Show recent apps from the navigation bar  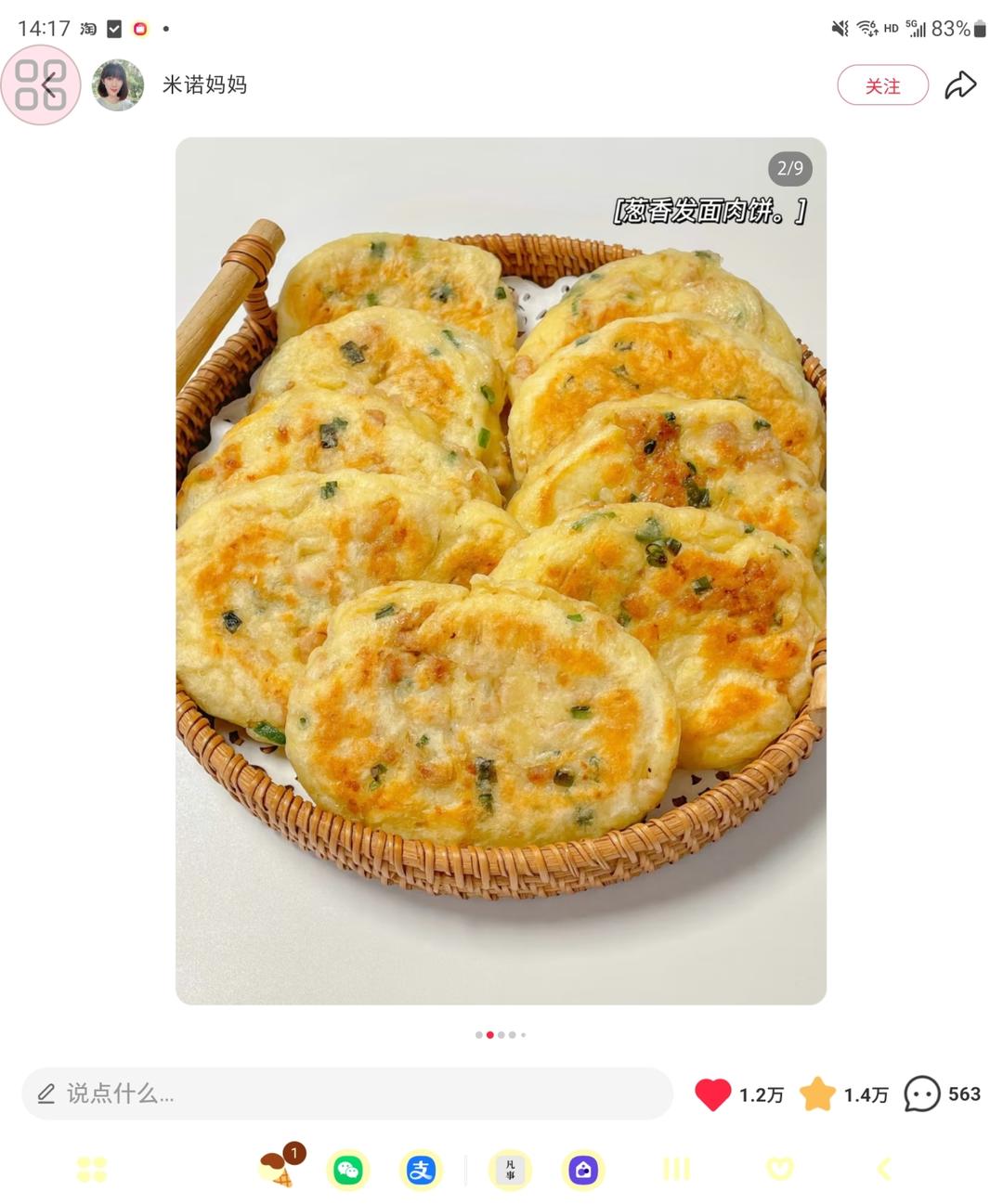coord(676,1170)
